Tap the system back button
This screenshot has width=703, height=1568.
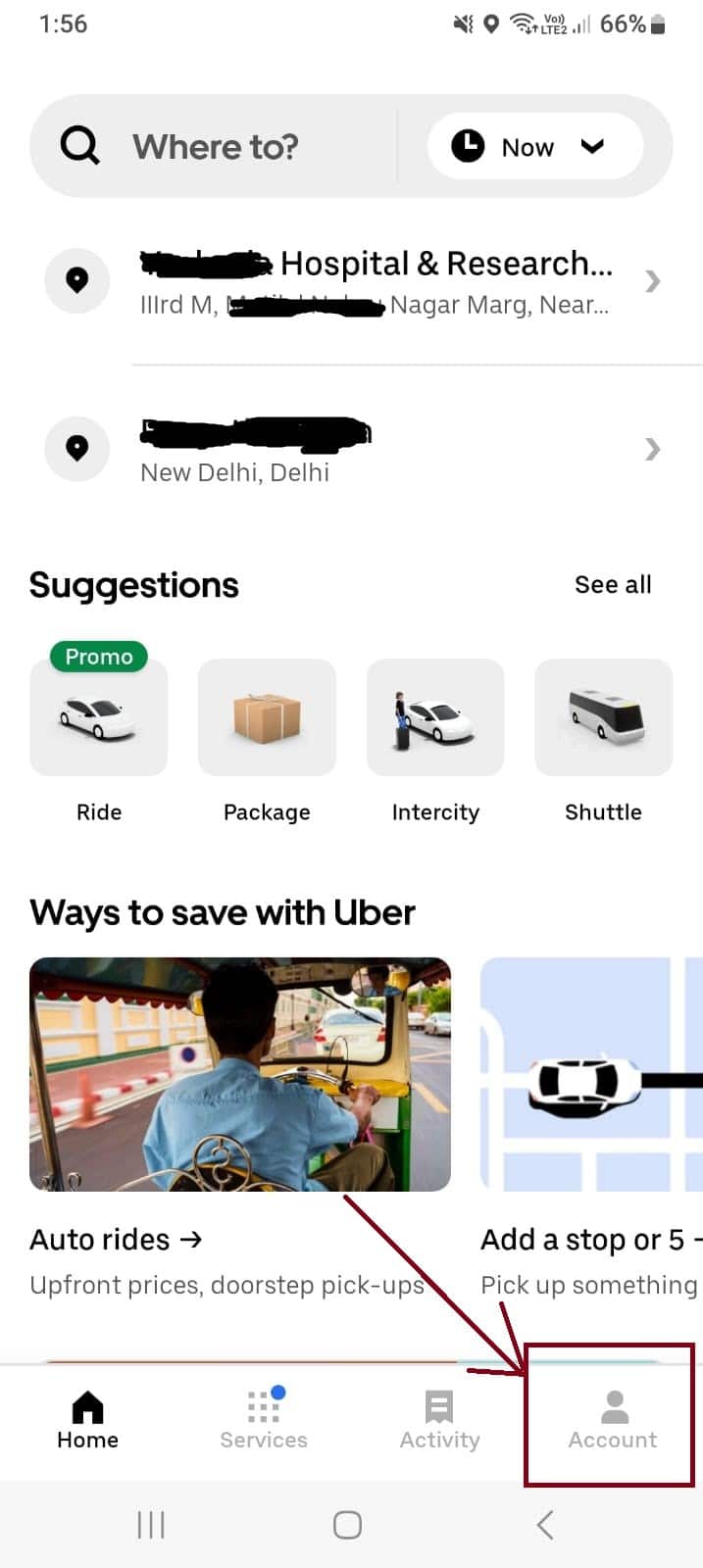(x=545, y=1525)
